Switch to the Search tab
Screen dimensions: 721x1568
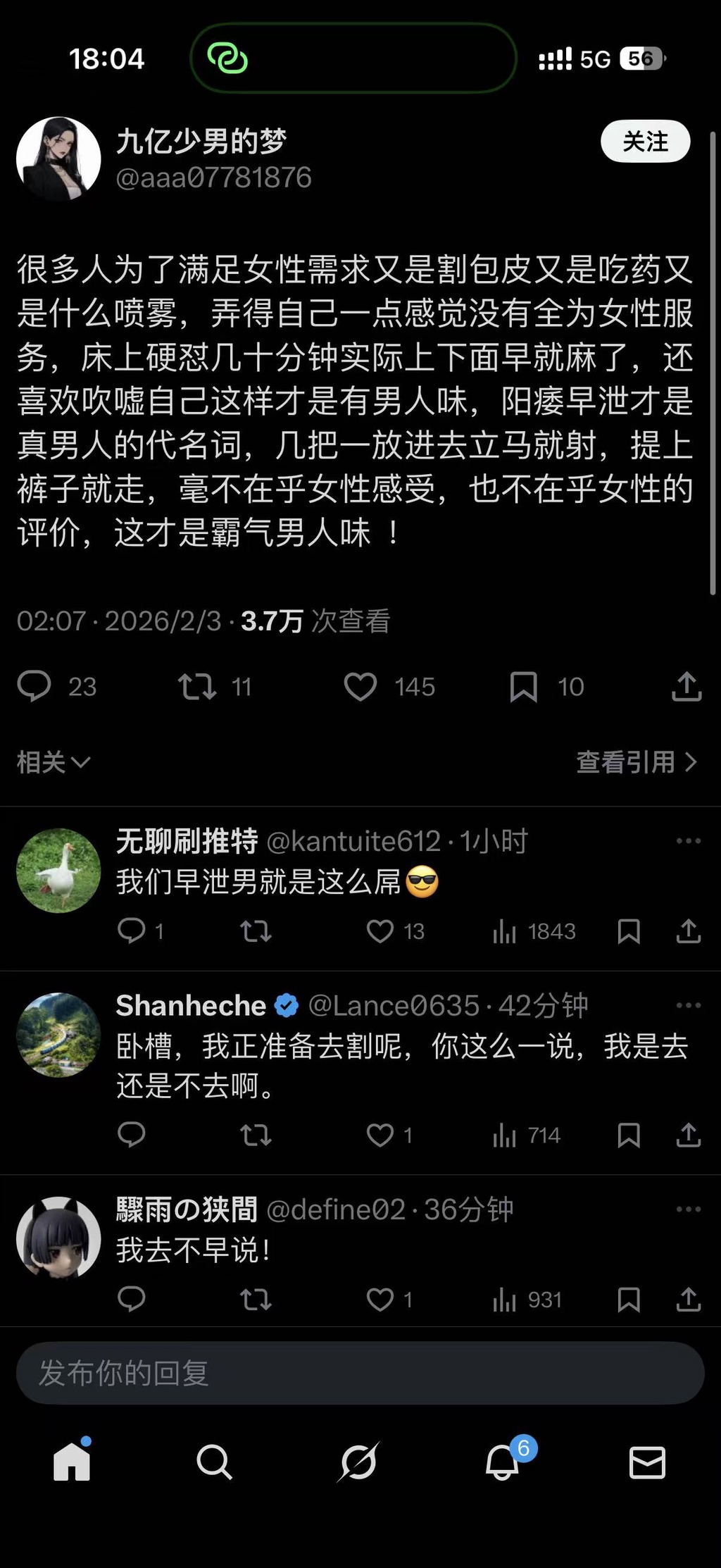point(214,1462)
